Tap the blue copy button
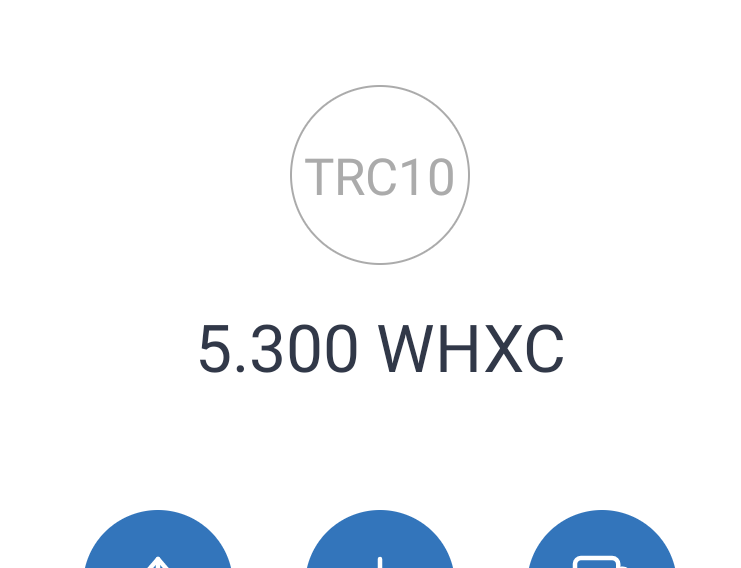This screenshot has width=741, height=568. (x=601, y=545)
